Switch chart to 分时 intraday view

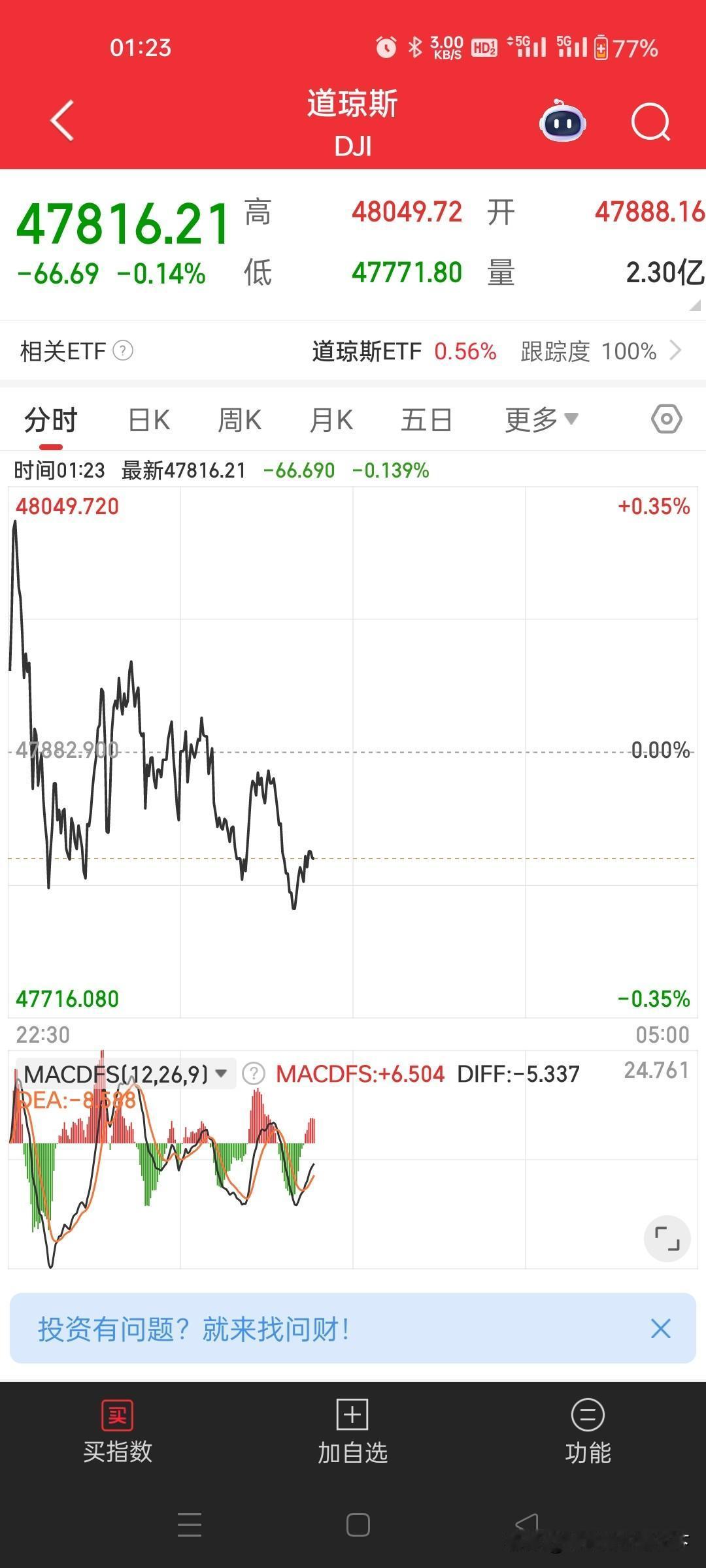(x=50, y=419)
